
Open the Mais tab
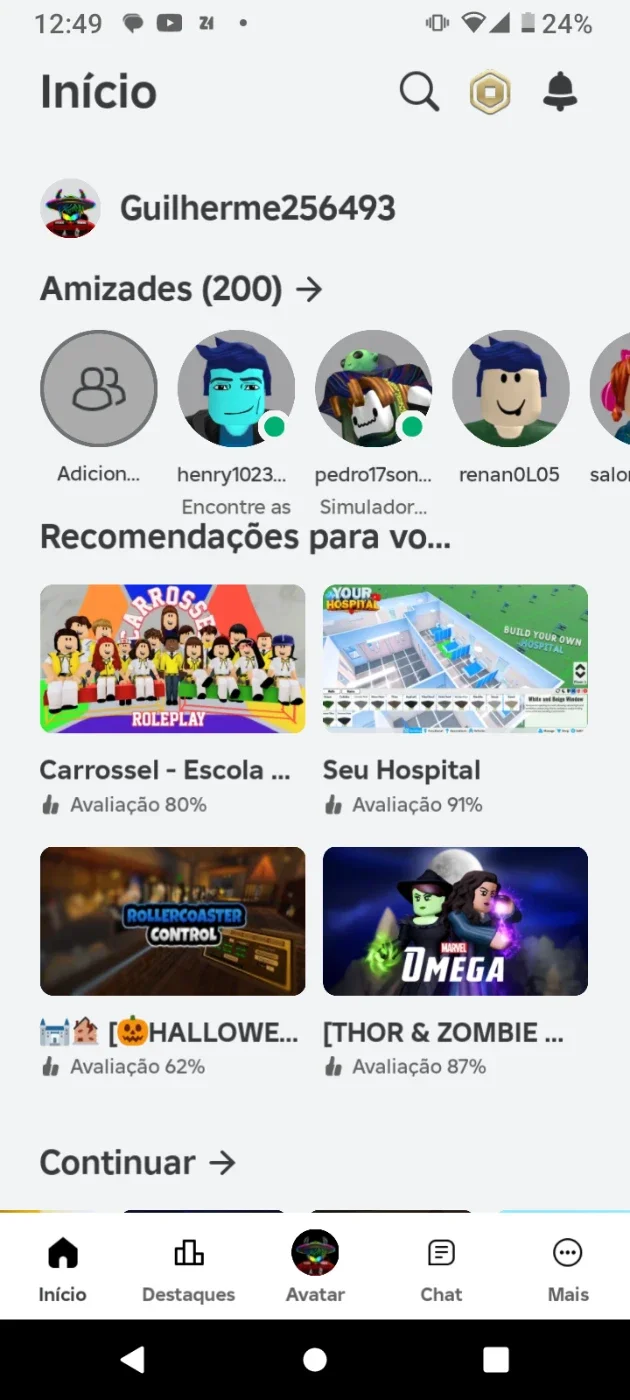coord(568,1268)
